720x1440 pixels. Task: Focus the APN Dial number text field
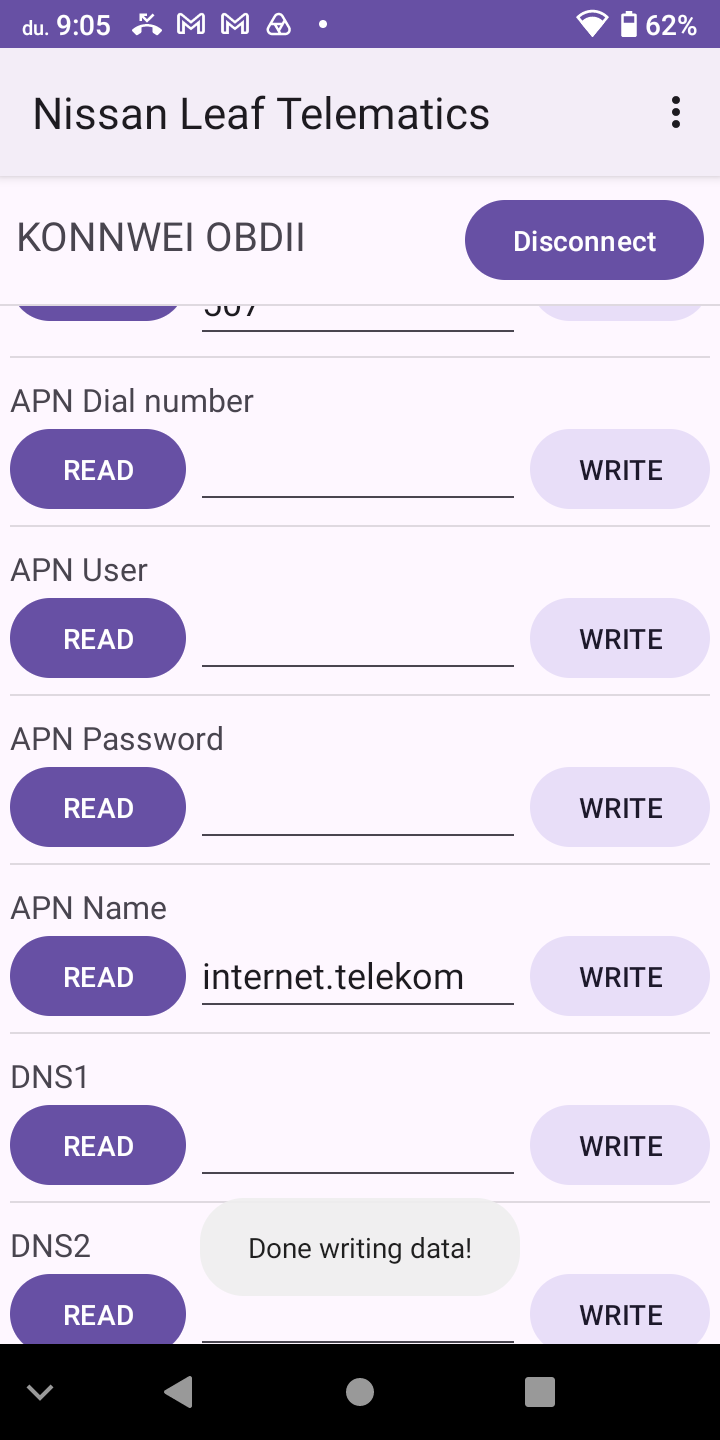click(x=358, y=469)
